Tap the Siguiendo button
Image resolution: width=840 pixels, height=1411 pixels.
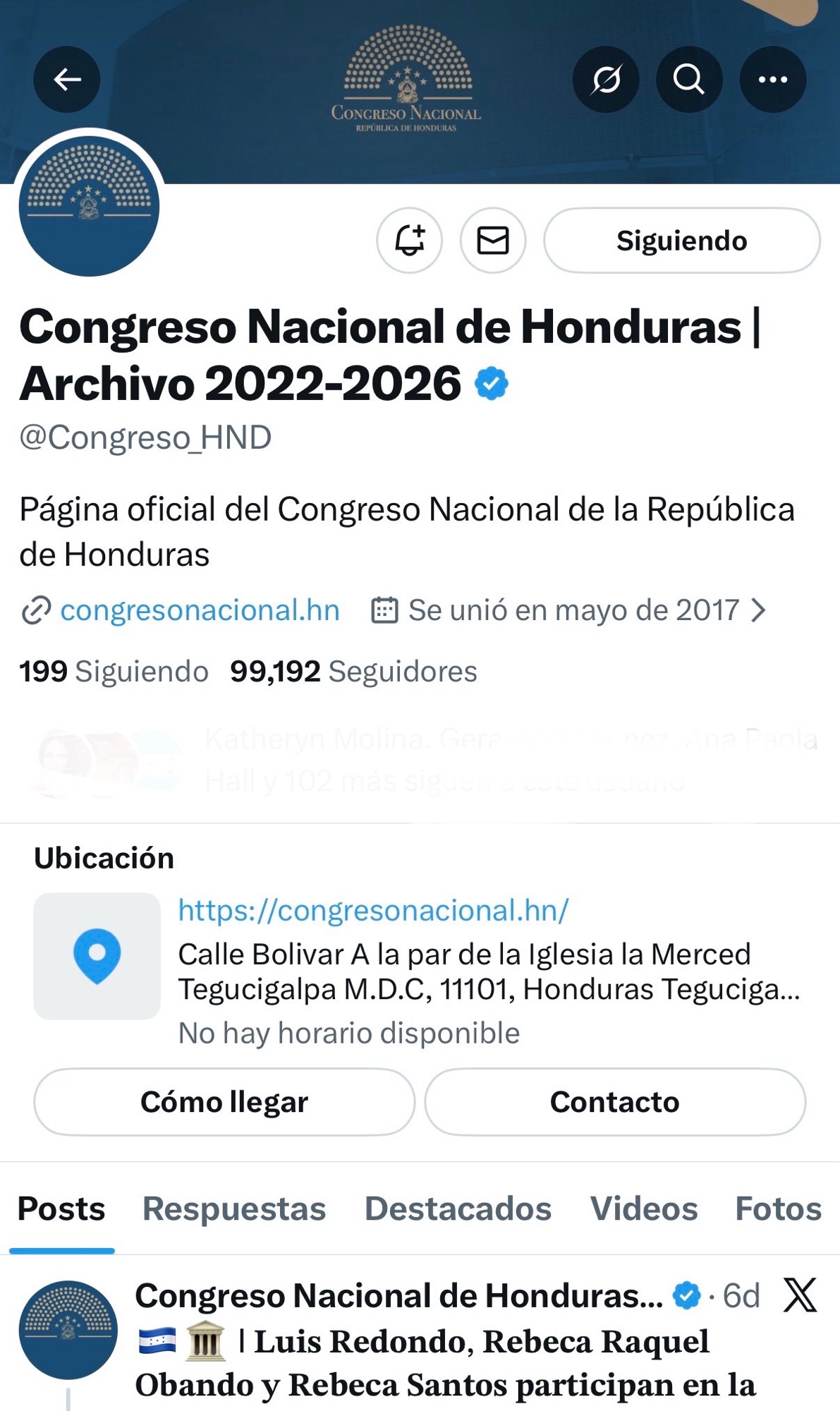click(x=681, y=241)
